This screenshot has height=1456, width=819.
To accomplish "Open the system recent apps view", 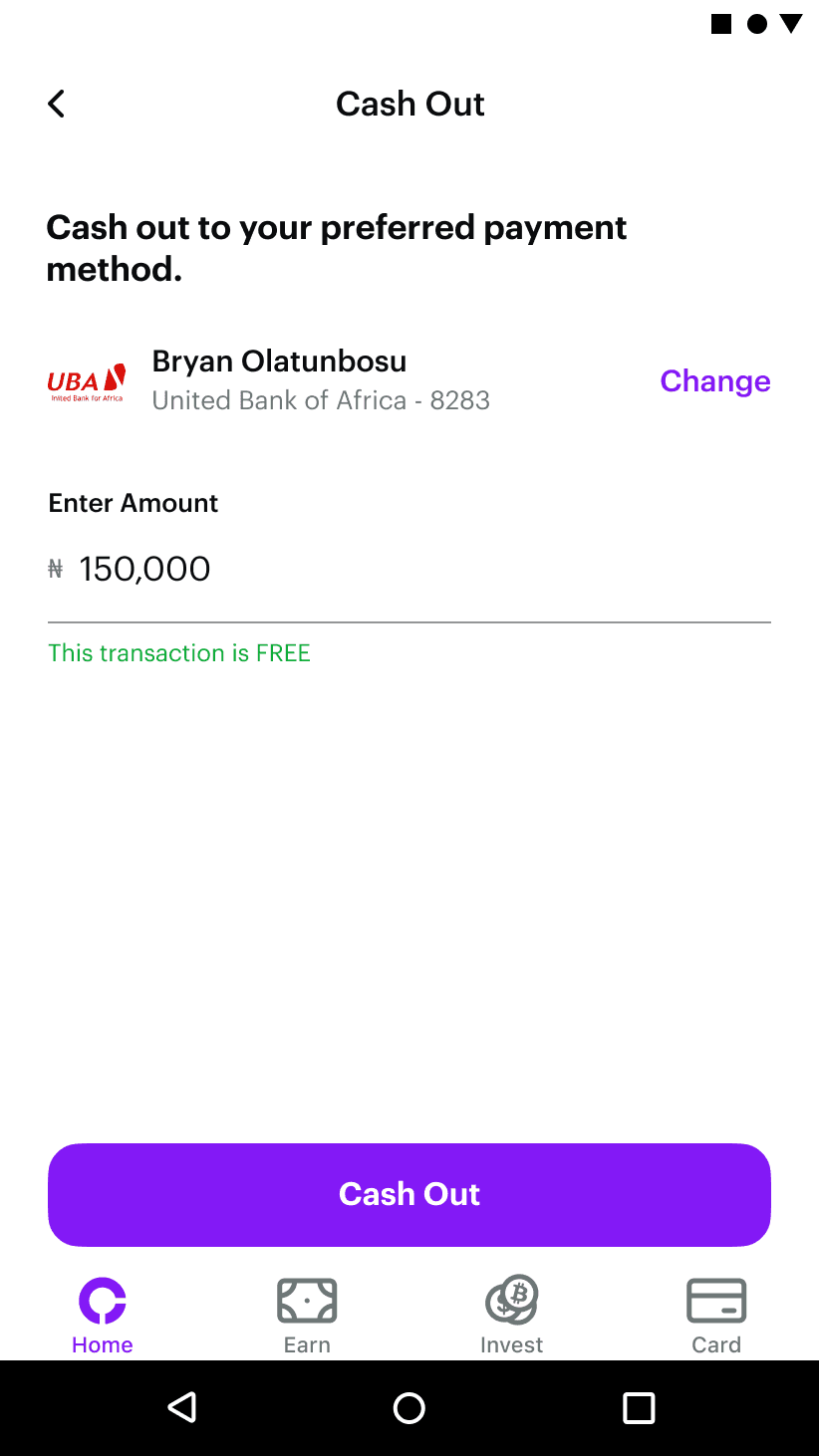I will coord(638,1408).
